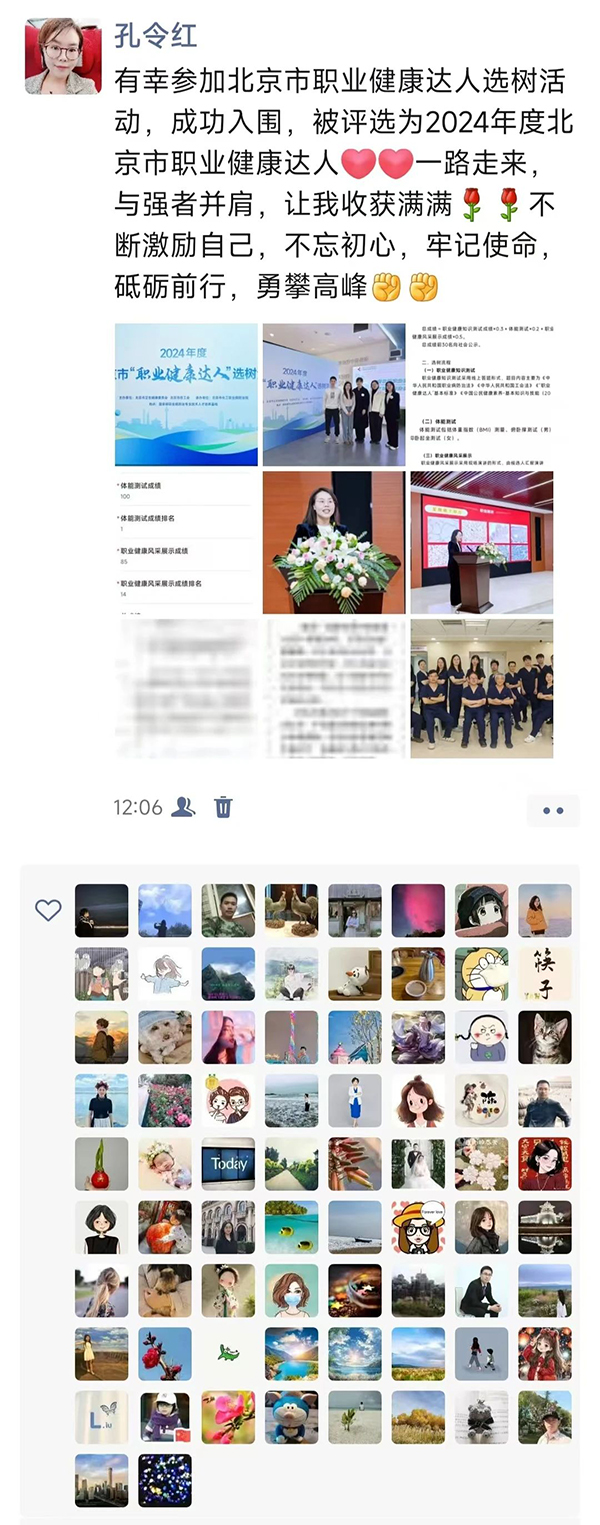Image resolution: width=600 pixels, height=1525 pixels.
Task: Open the liker avatar labeled Today
Action: pos(228,1164)
